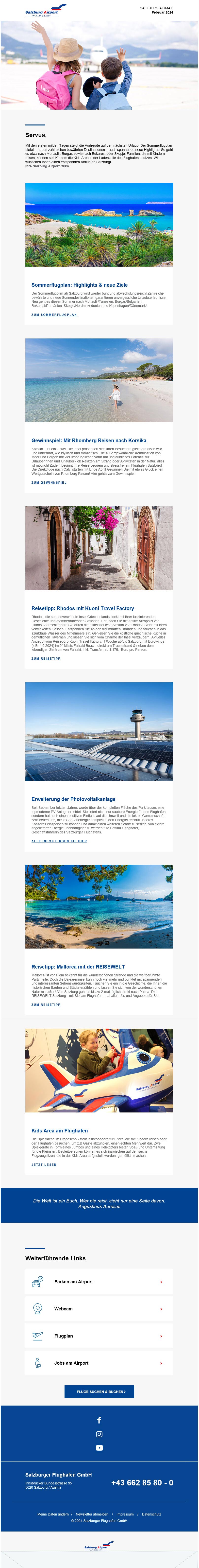Open the Zum Gewinnspiel link

click(x=49, y=482)
